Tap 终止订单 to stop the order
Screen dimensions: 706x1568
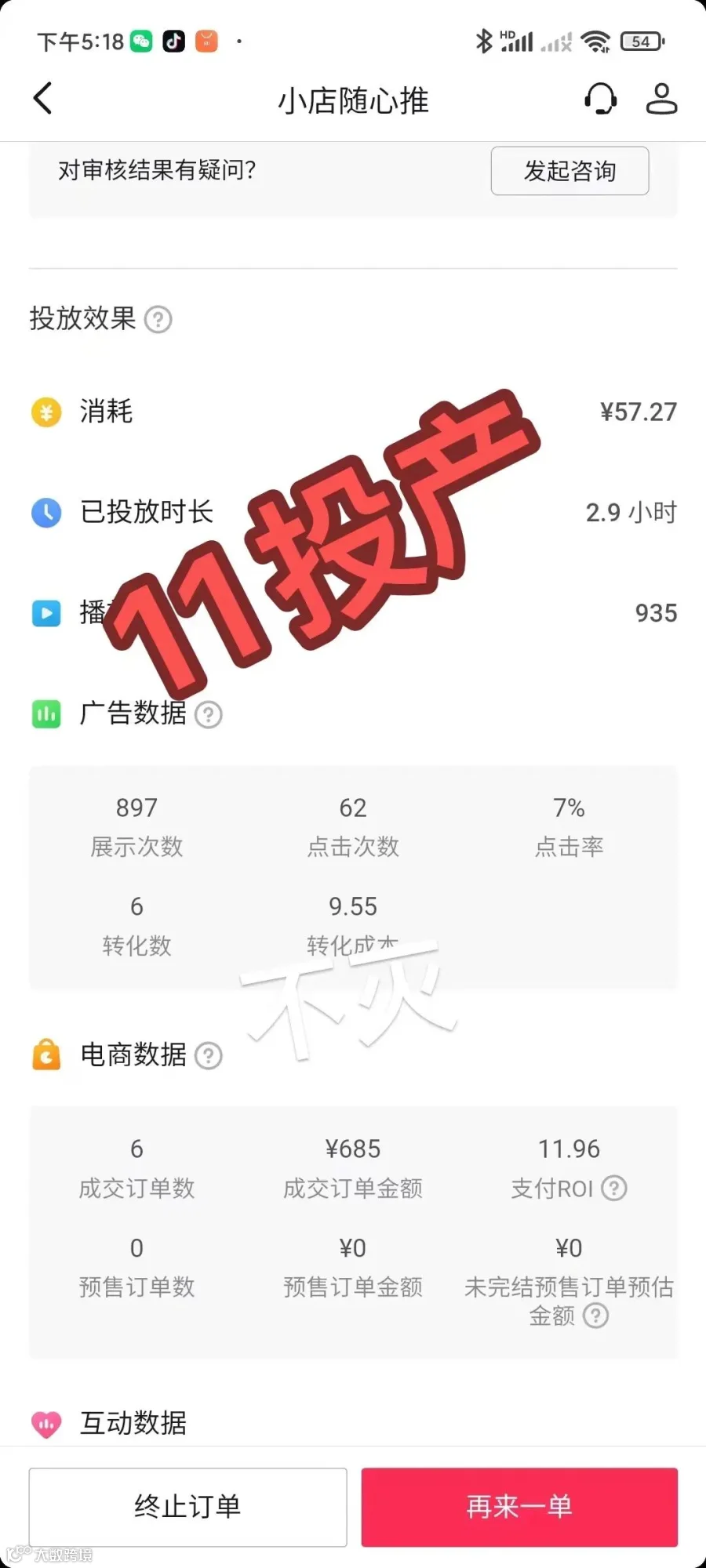click(x=187, y=1507)
